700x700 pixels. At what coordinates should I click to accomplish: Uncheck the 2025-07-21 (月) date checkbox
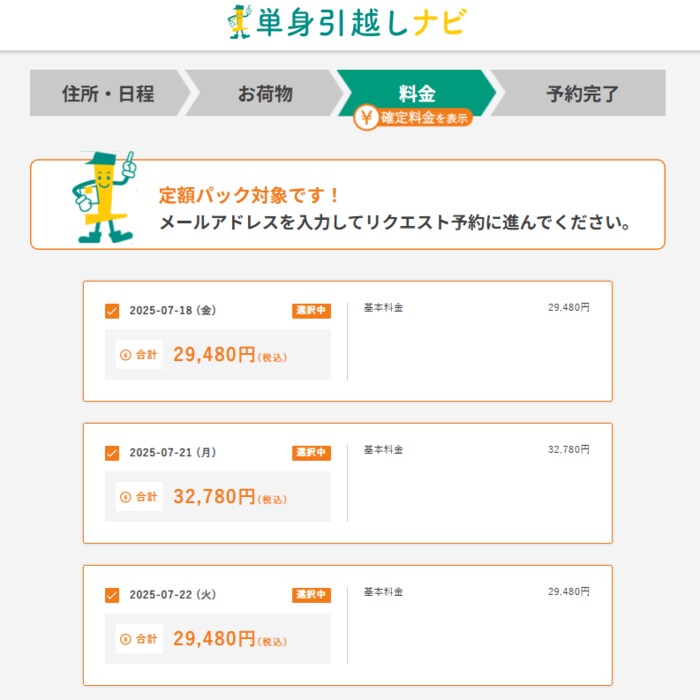point(112,453)
